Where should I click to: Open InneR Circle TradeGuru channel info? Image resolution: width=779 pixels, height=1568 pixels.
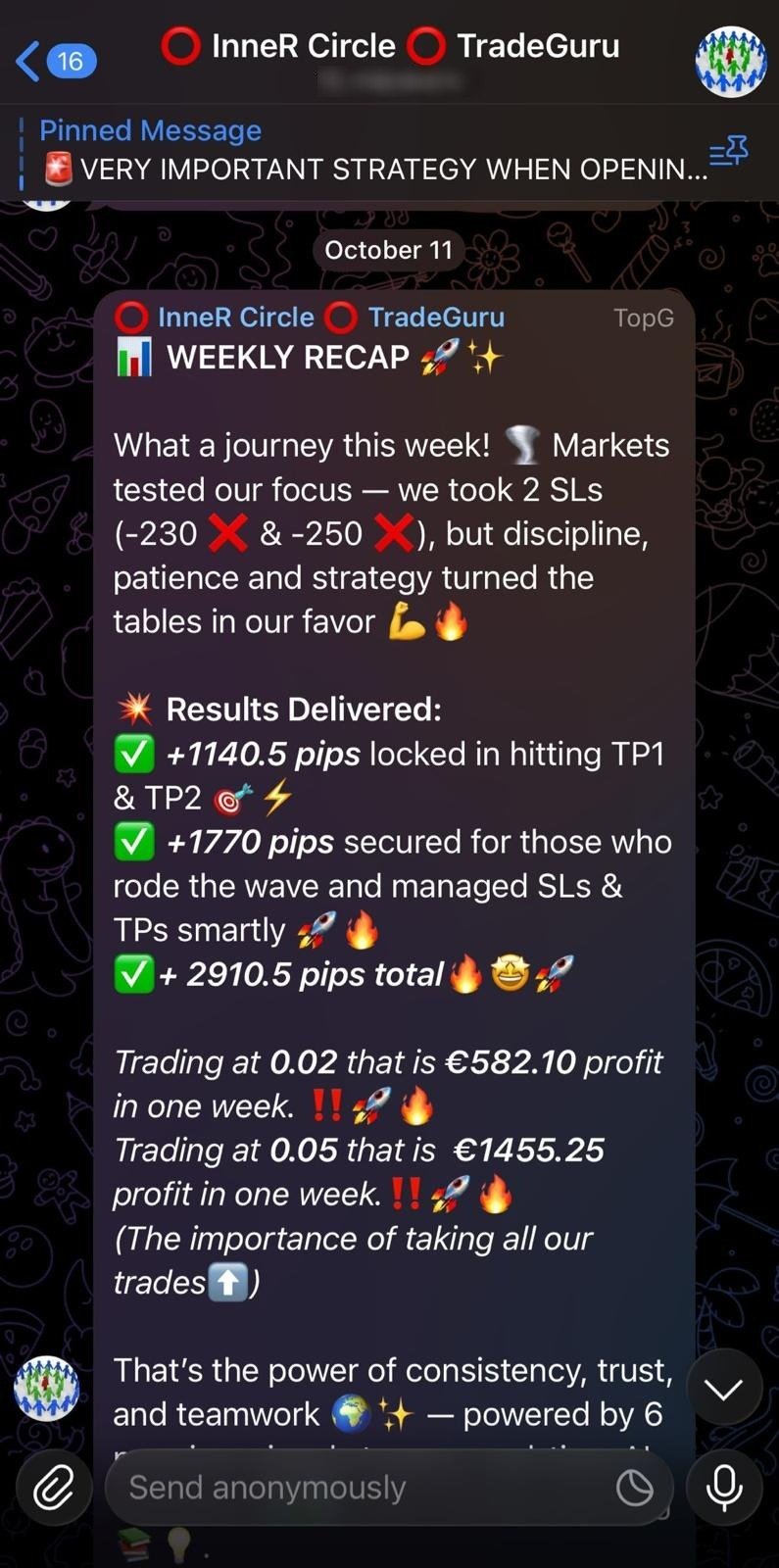tap(390, 47)
